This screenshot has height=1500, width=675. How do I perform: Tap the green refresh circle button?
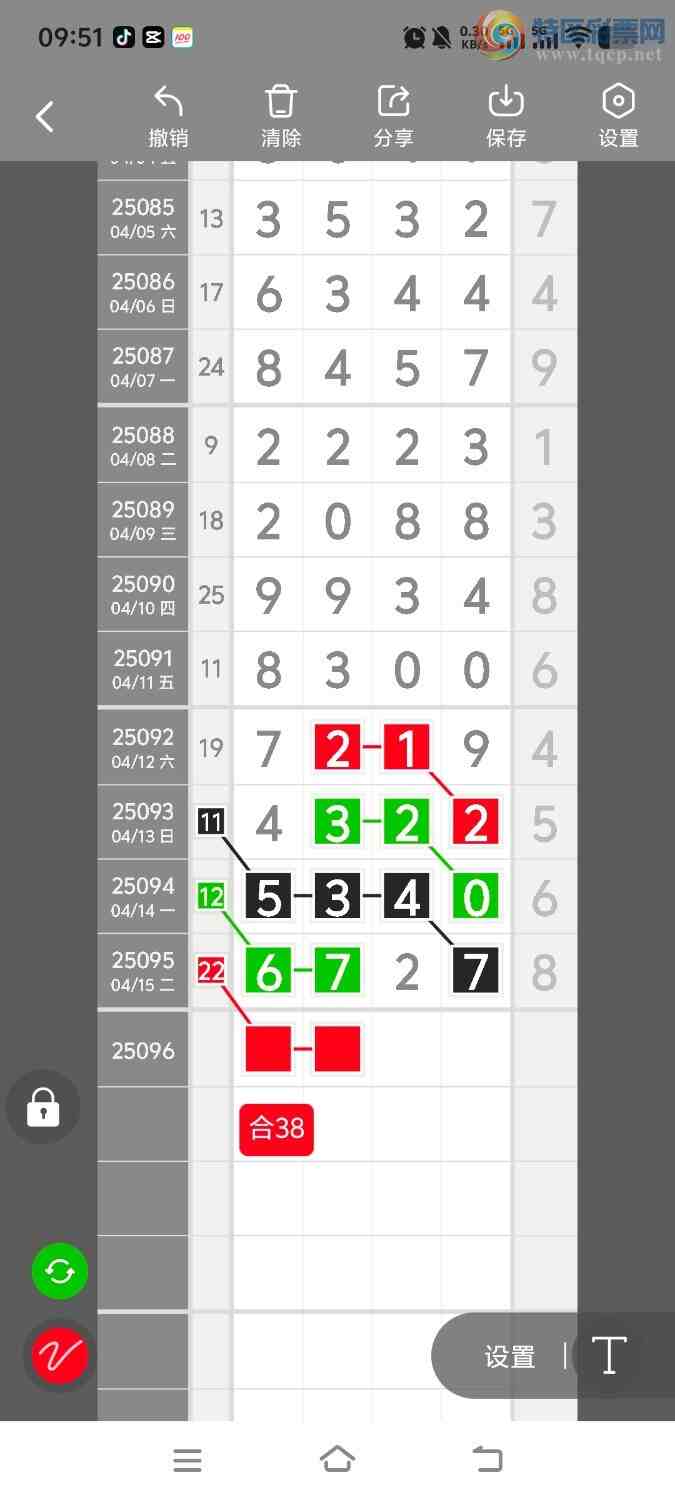coord(60,1271)
